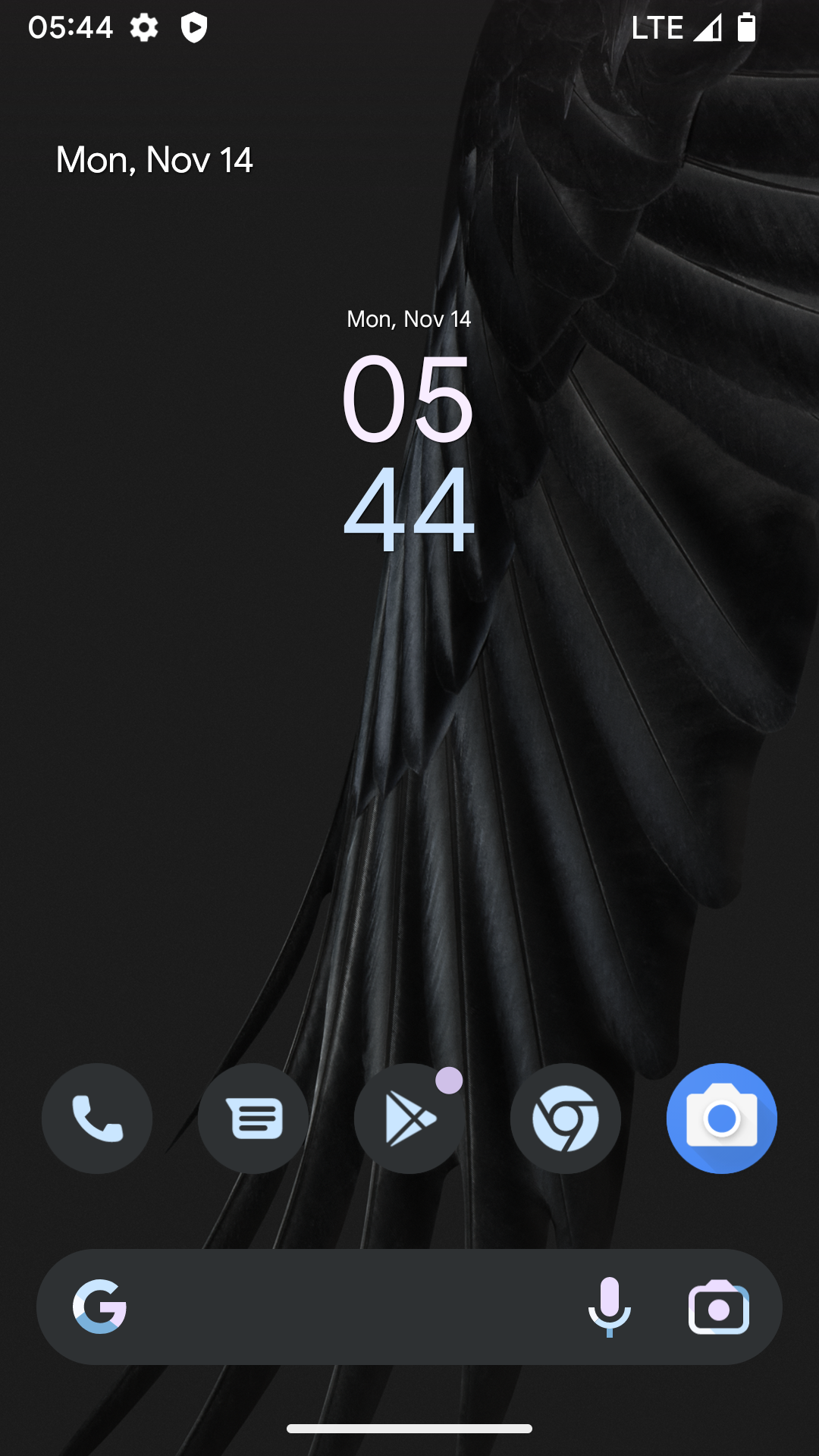The width and height of the screenshot is (819, 1456).
Task: Tap the Google search bar
Action: (341, 1307)
